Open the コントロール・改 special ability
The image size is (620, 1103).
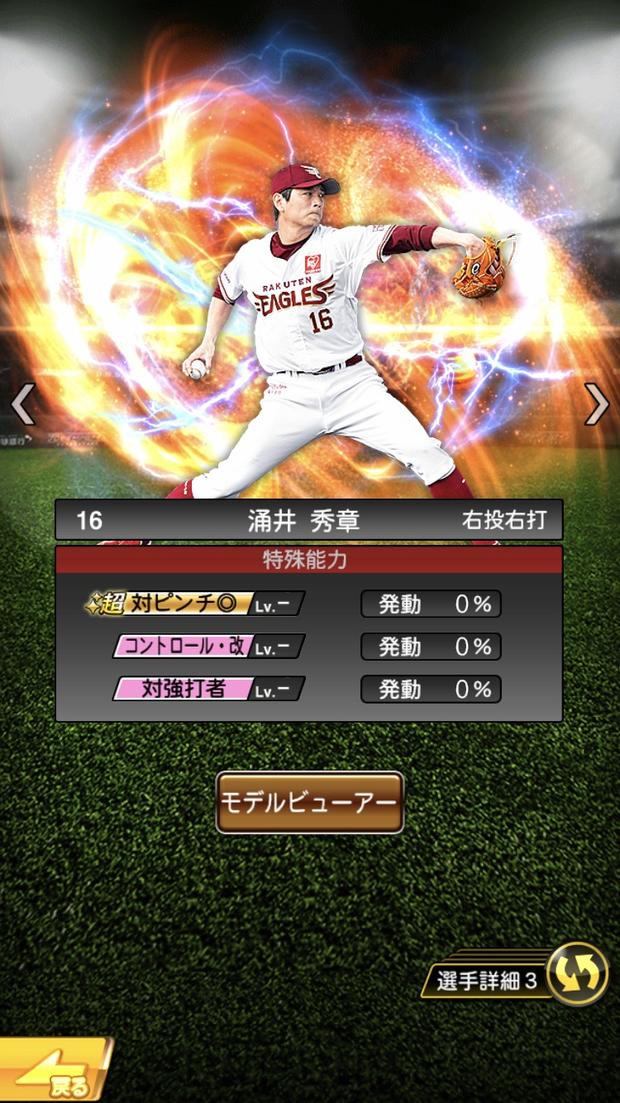click(x=208, y=646)
